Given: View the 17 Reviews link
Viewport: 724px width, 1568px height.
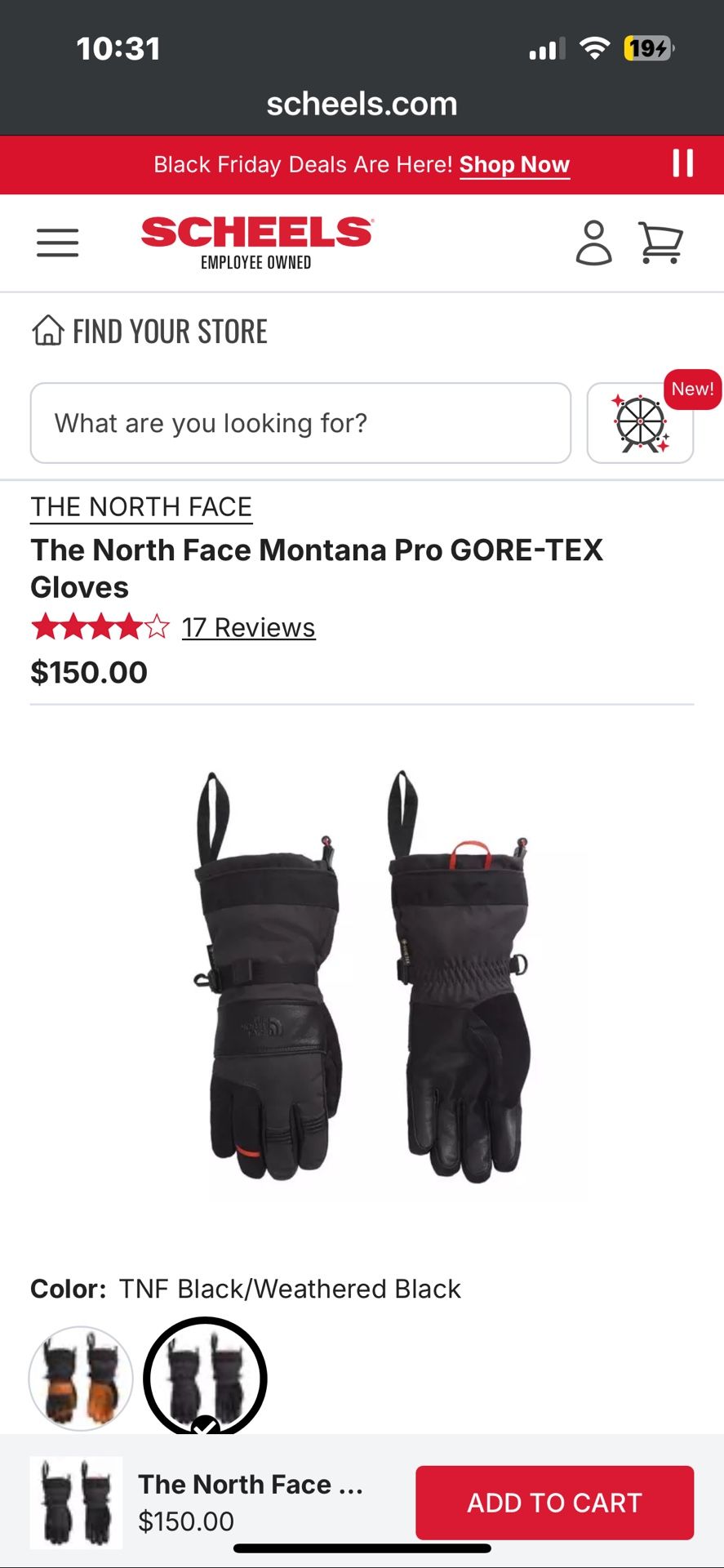Looking at the screenshot, I should [248, 627].
